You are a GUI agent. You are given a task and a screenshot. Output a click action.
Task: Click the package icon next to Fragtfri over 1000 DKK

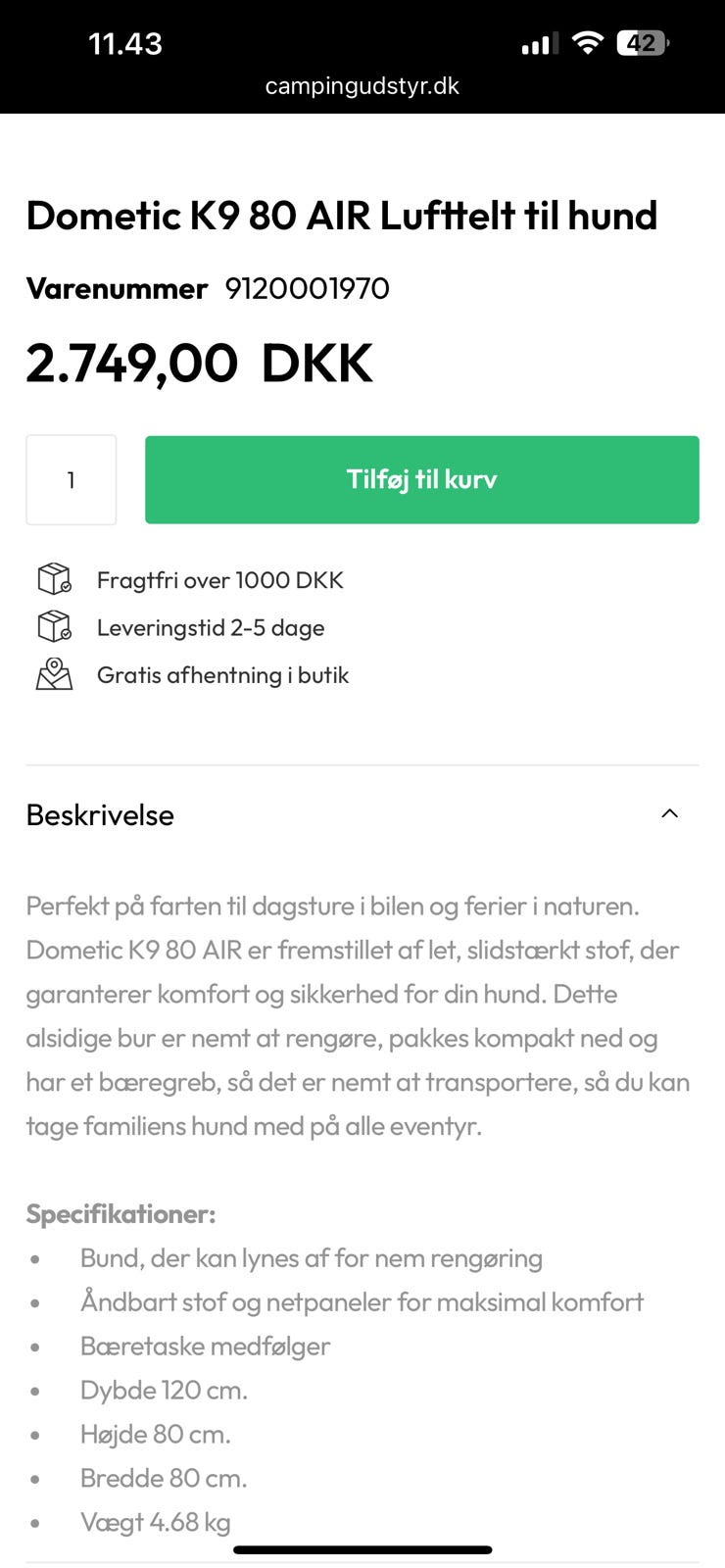[x=54, y=579]
